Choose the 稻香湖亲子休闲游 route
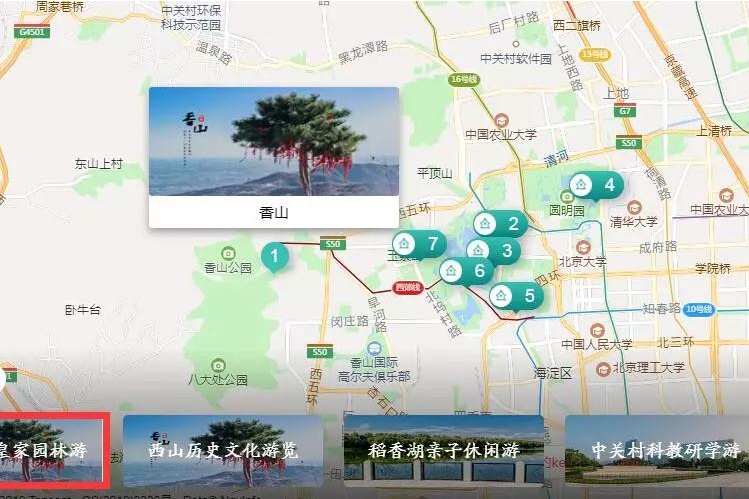The height and width of the screenshot is (499, 749). (443, 451)
